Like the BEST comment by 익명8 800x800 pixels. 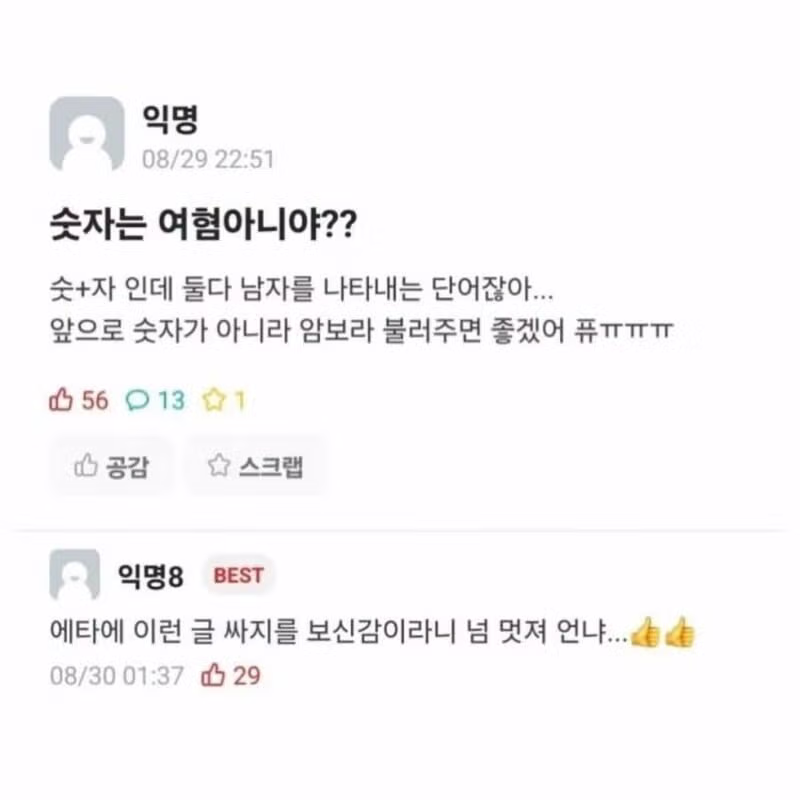230,676
